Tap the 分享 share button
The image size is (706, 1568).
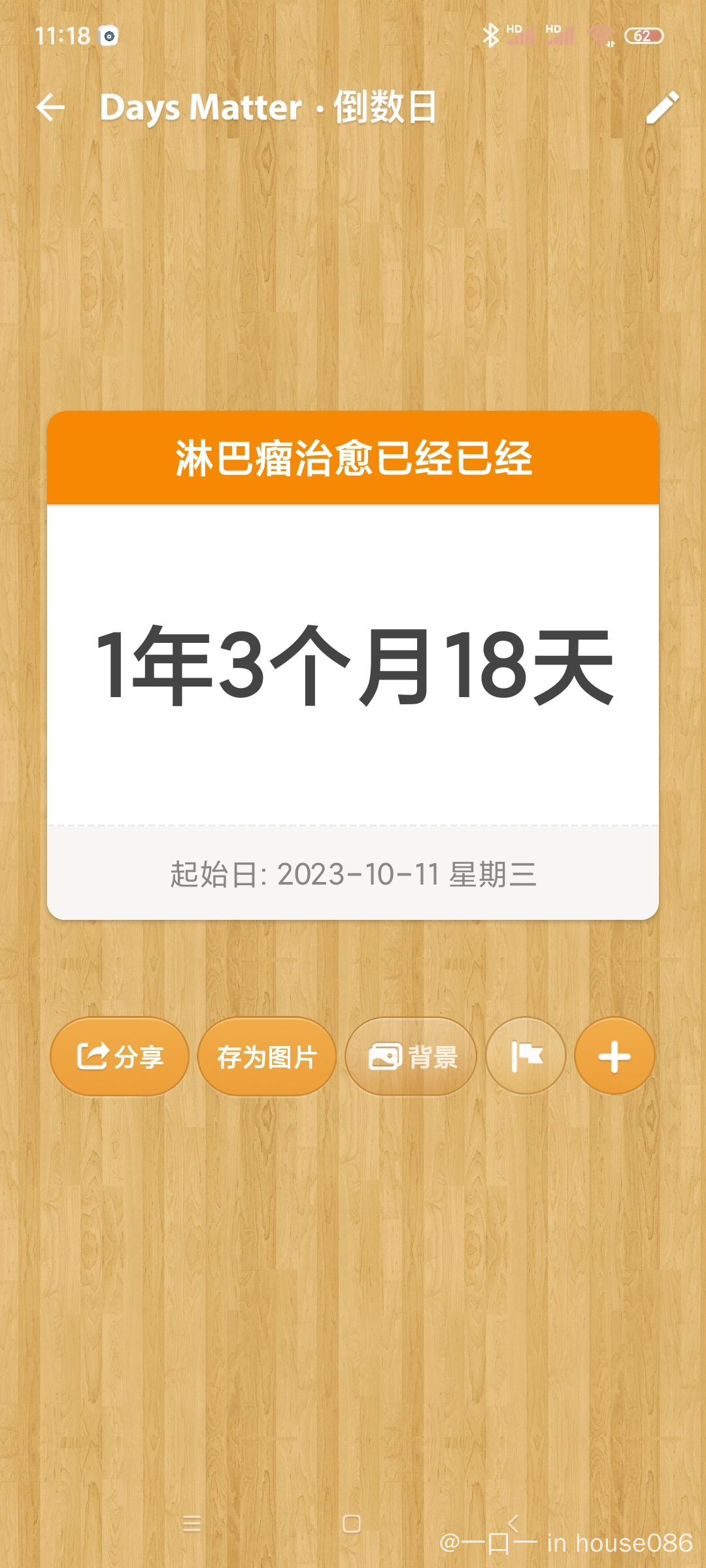(120, 1056)
